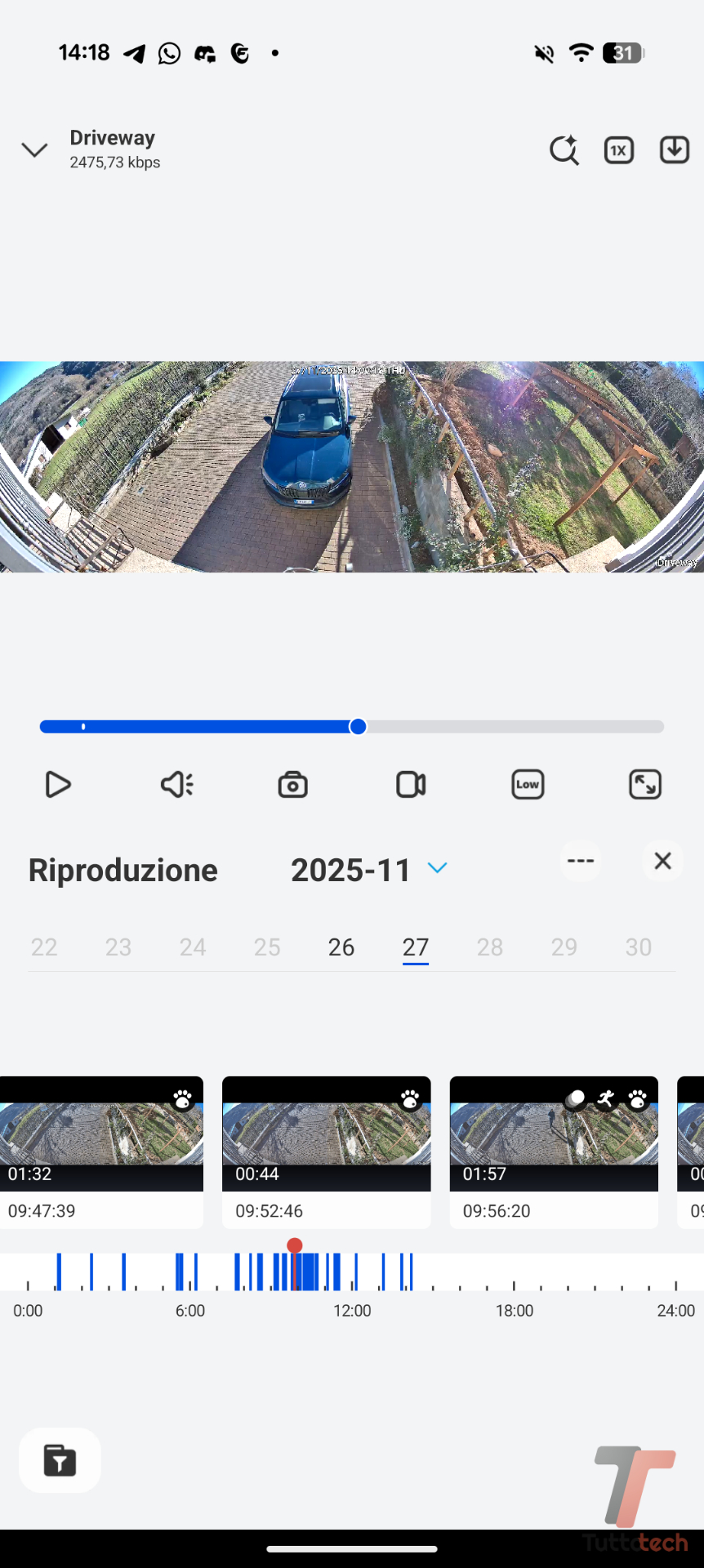
Task: Select day 26 in the calendar
Action: click(341, 947)
